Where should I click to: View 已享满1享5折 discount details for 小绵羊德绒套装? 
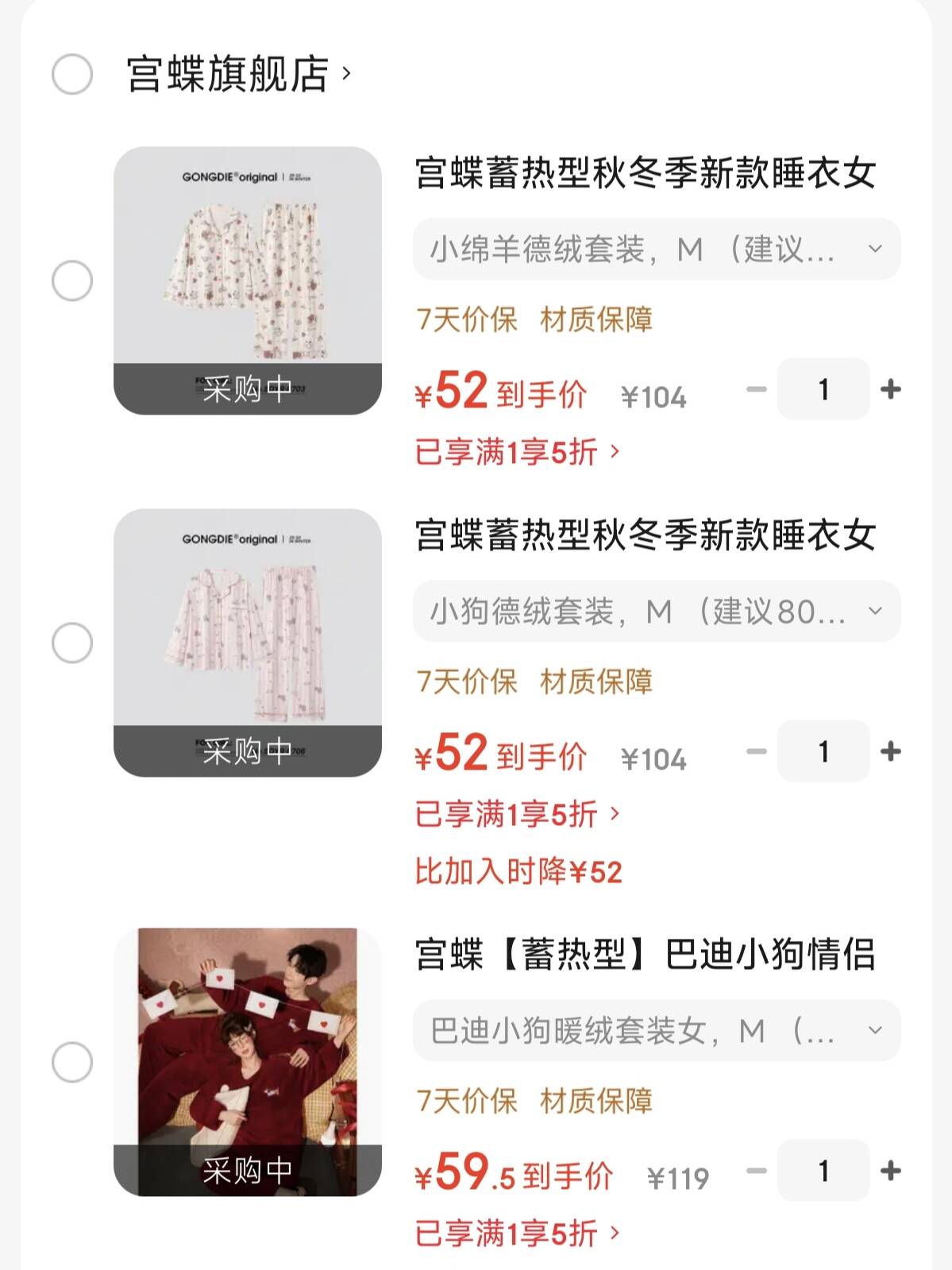[517, 453]
